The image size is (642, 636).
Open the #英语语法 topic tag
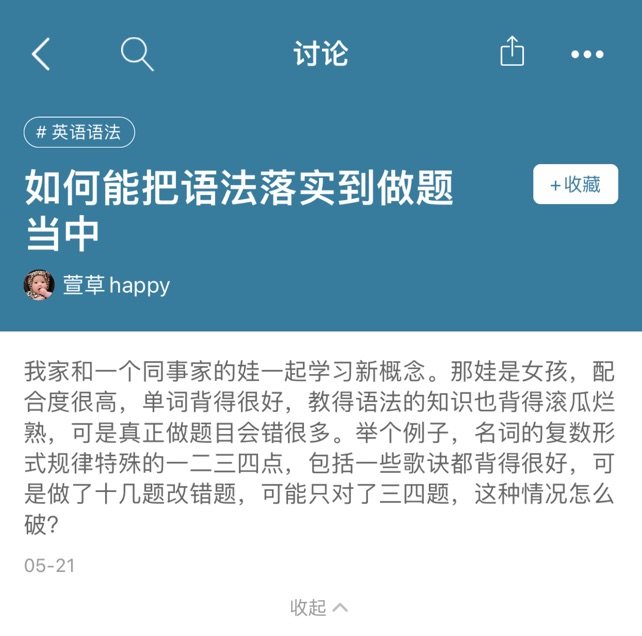click(79, 132)
